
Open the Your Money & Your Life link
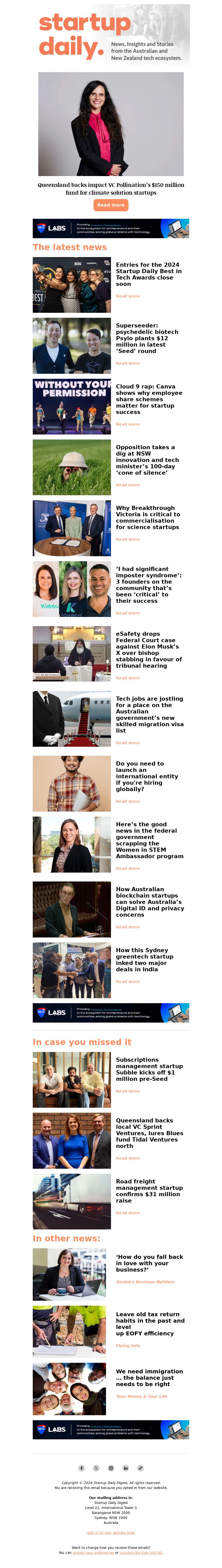click(x=142, y=1396)
